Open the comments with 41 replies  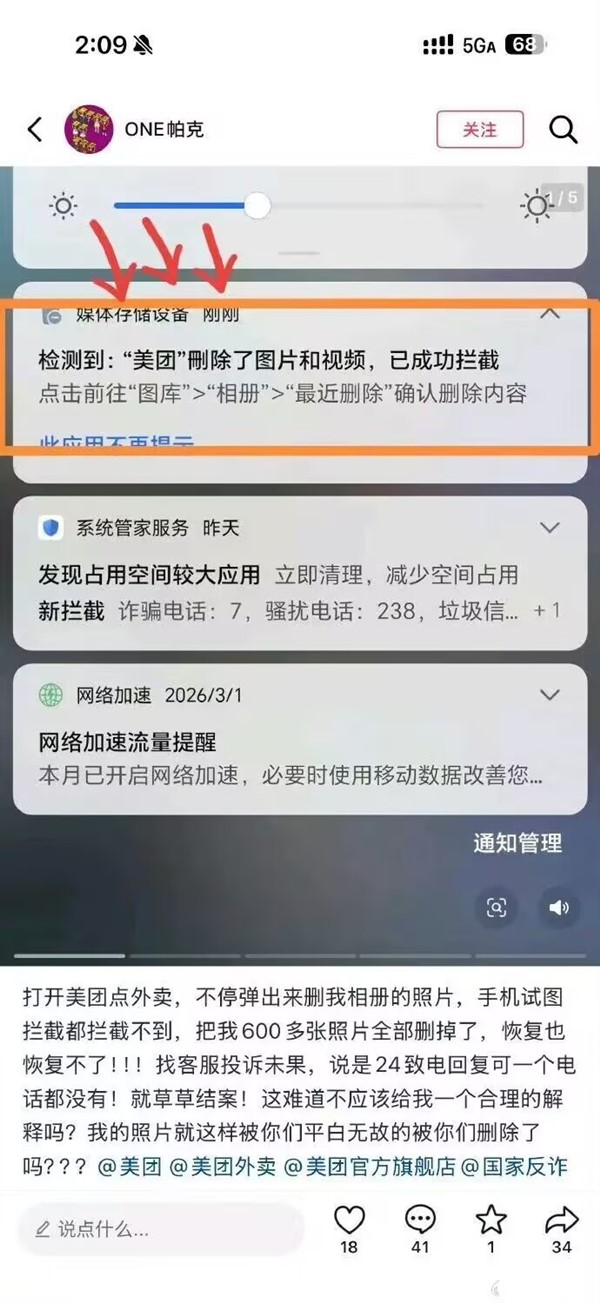(x=420, y=1220)
